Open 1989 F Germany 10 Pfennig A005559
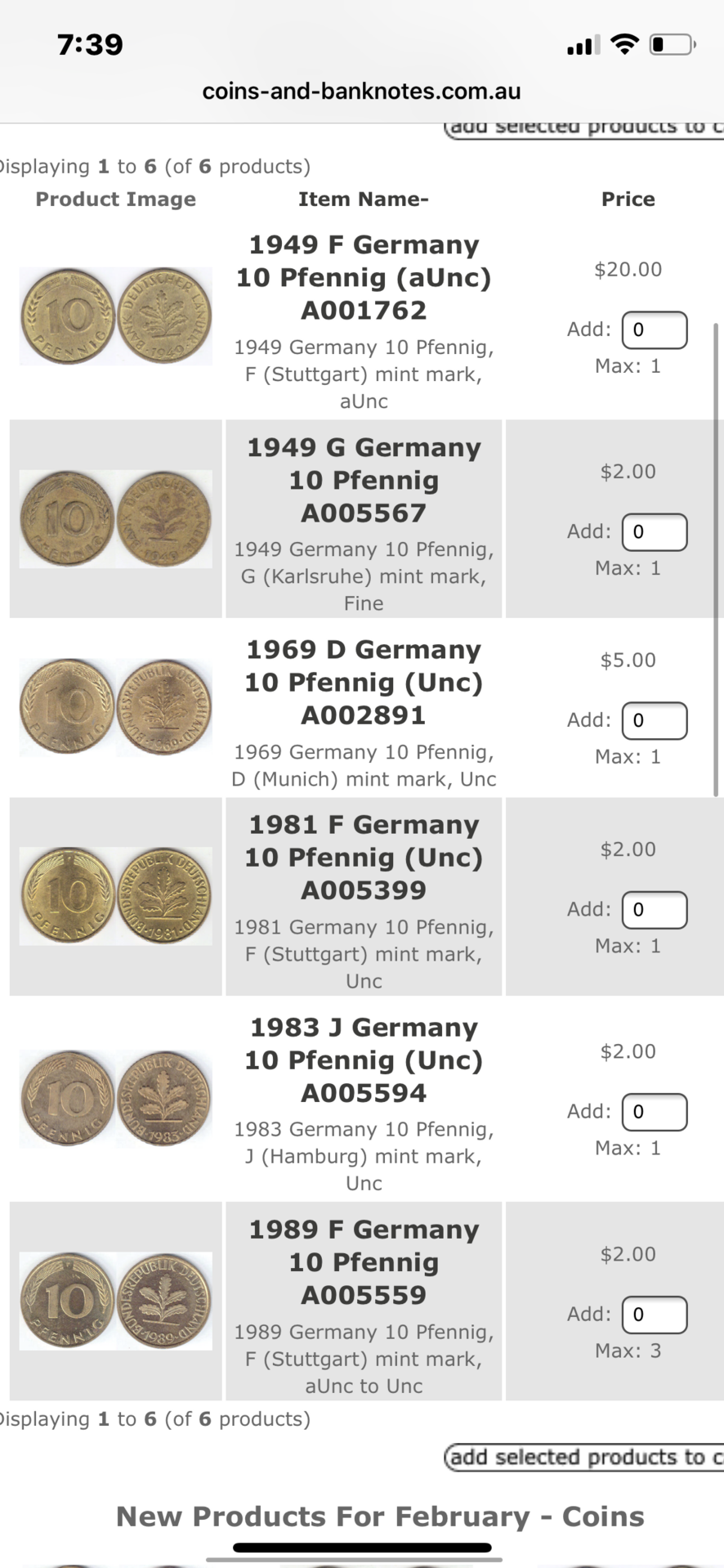 tap(364, 1261)
